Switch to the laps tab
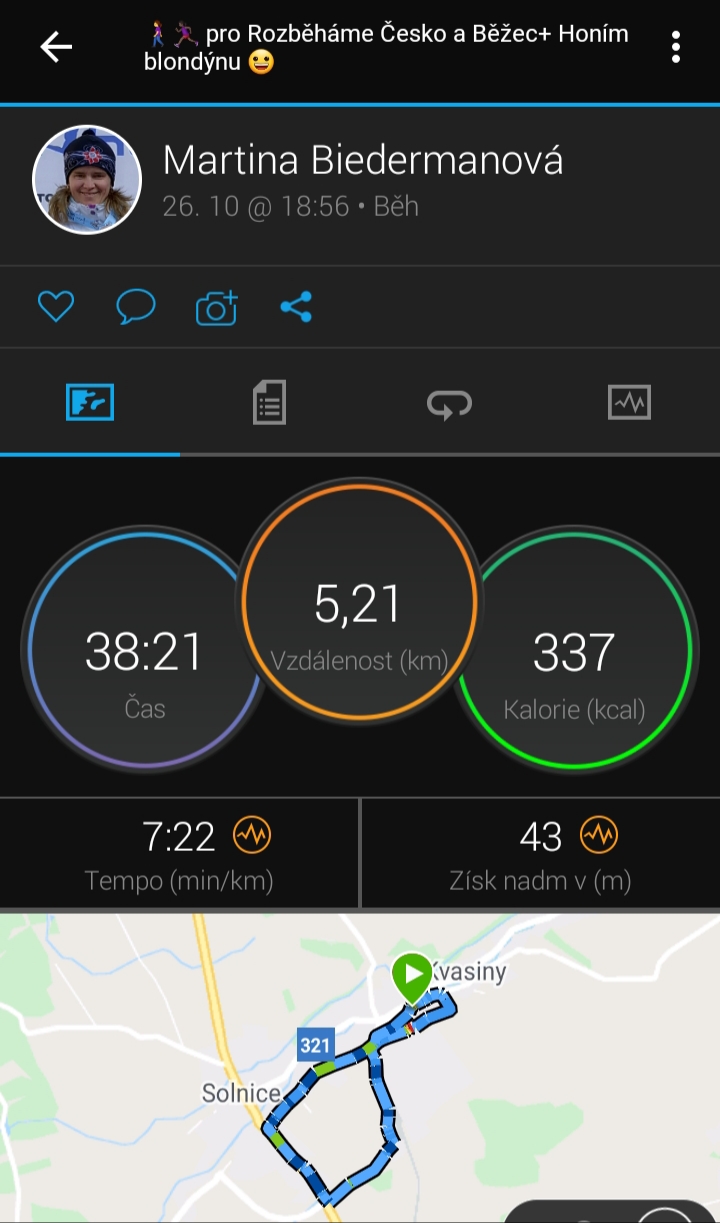Image resolution: width=720 pixels, height=1223 pixels. (x=449, y=403)
